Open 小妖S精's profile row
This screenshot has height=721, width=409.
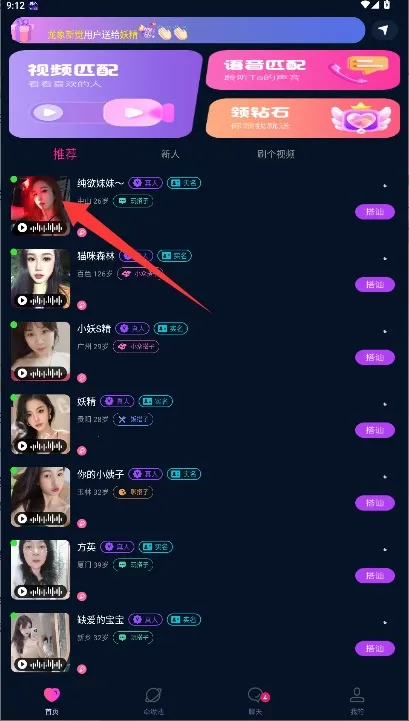[x=204, y=352]
